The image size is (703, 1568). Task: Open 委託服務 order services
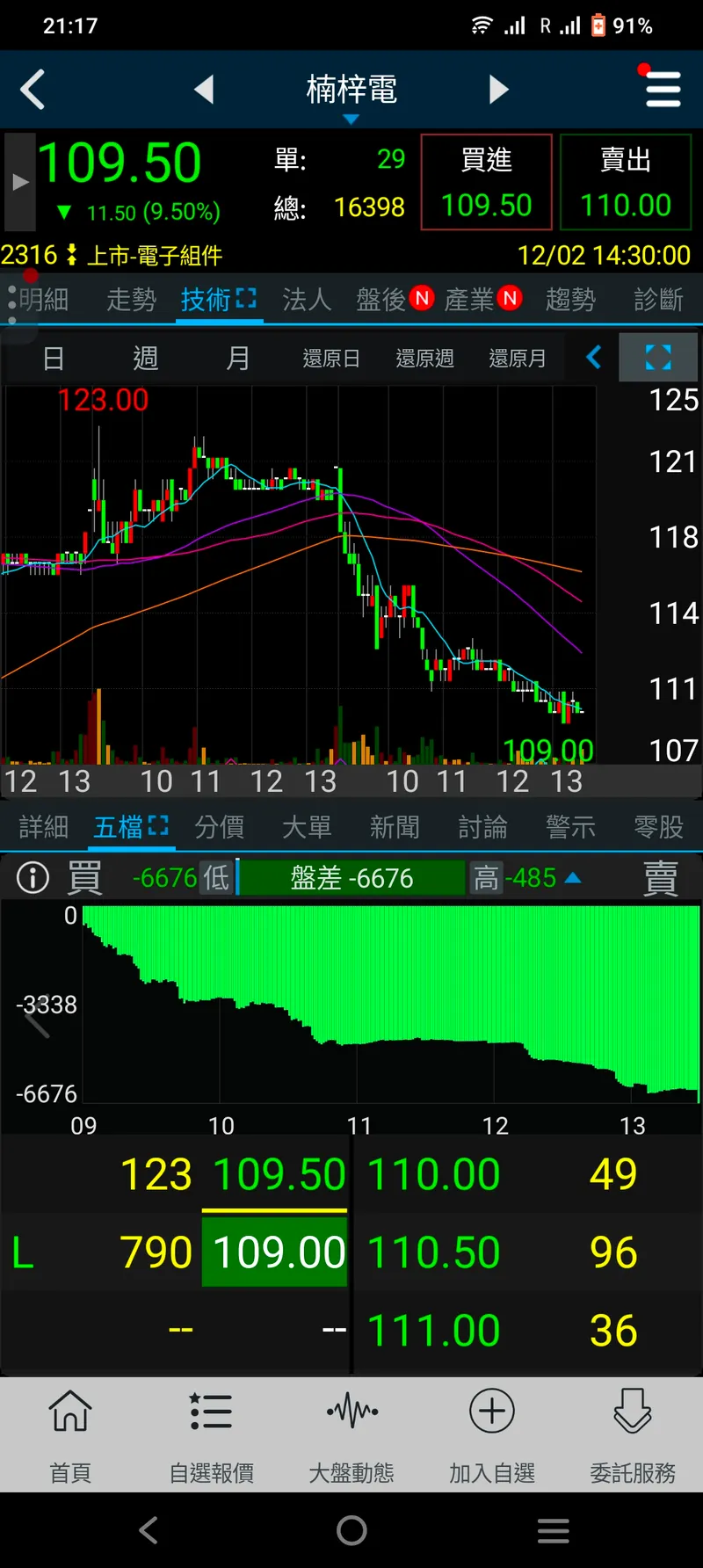click(633, 1436)
